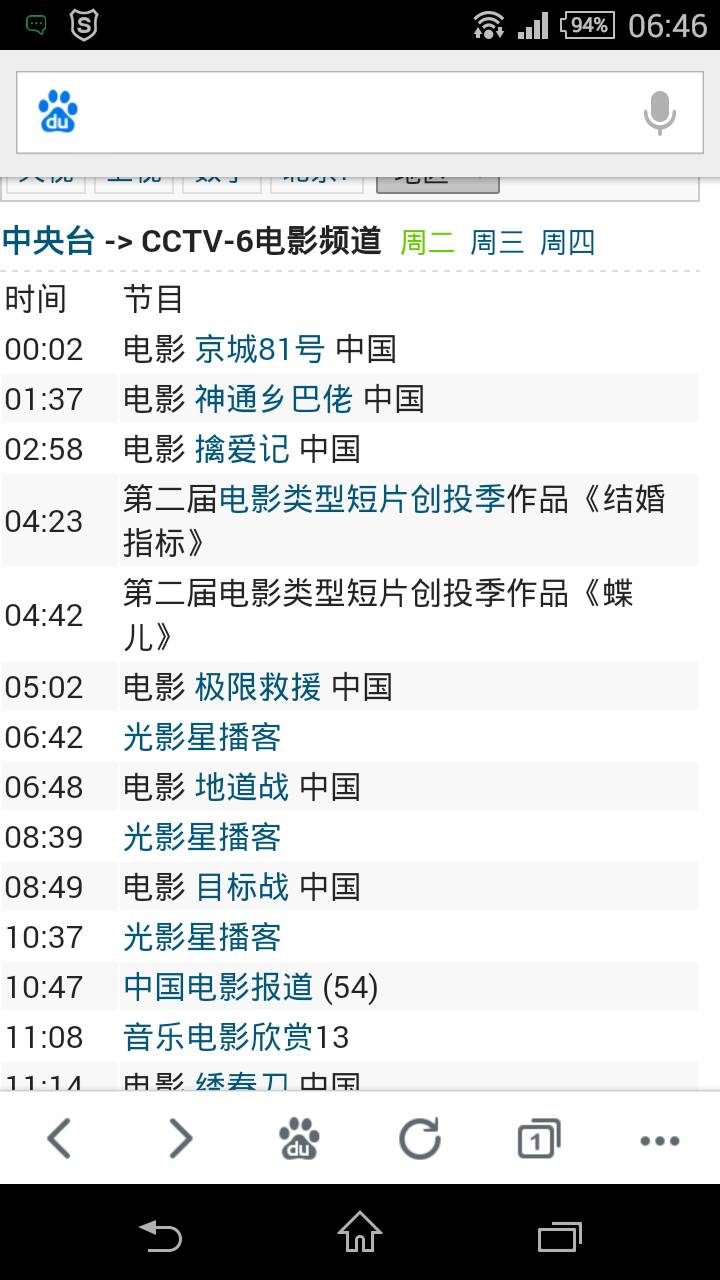Refresh the page with the reload icon
Viewport: 720px width, 1280px height.
click(x=419, y=1138)
